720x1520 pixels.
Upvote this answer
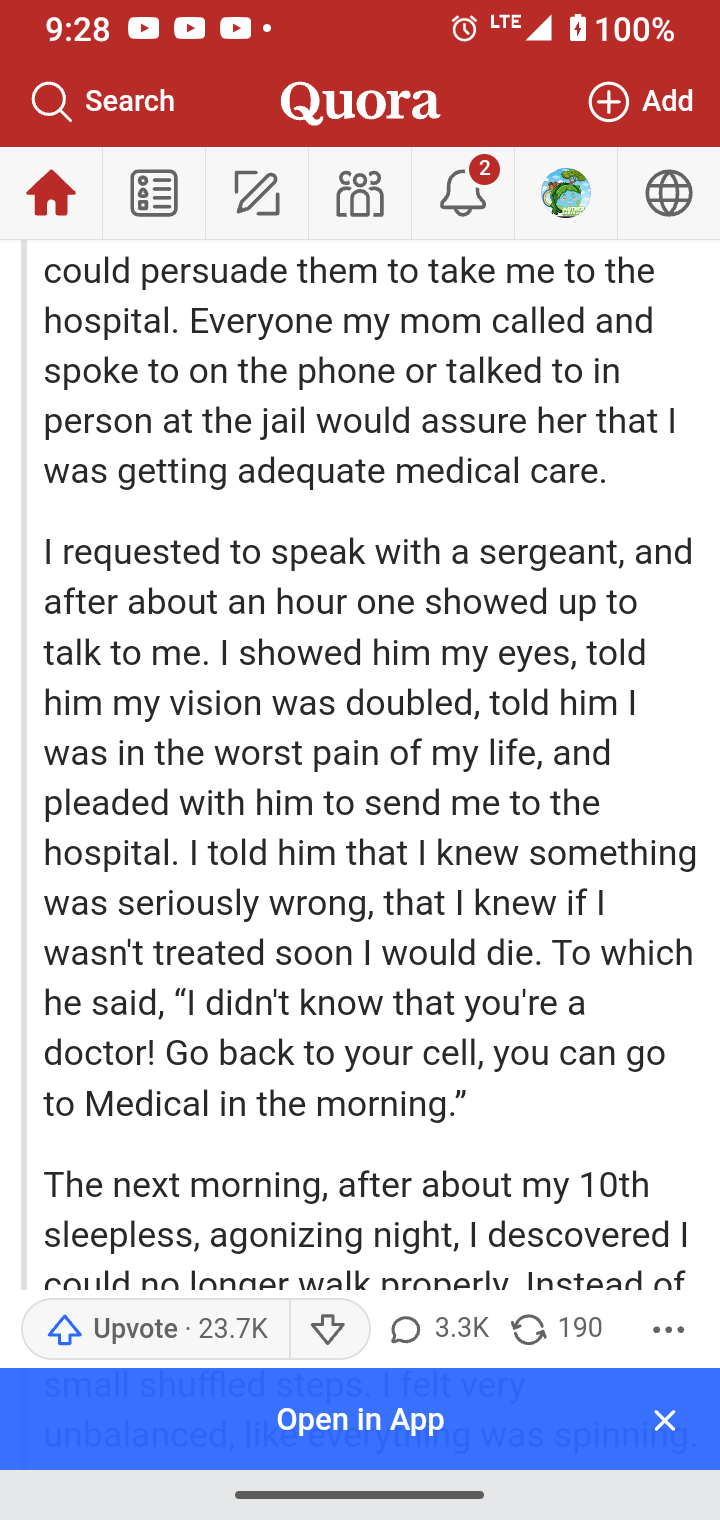tap(157, 1329)
